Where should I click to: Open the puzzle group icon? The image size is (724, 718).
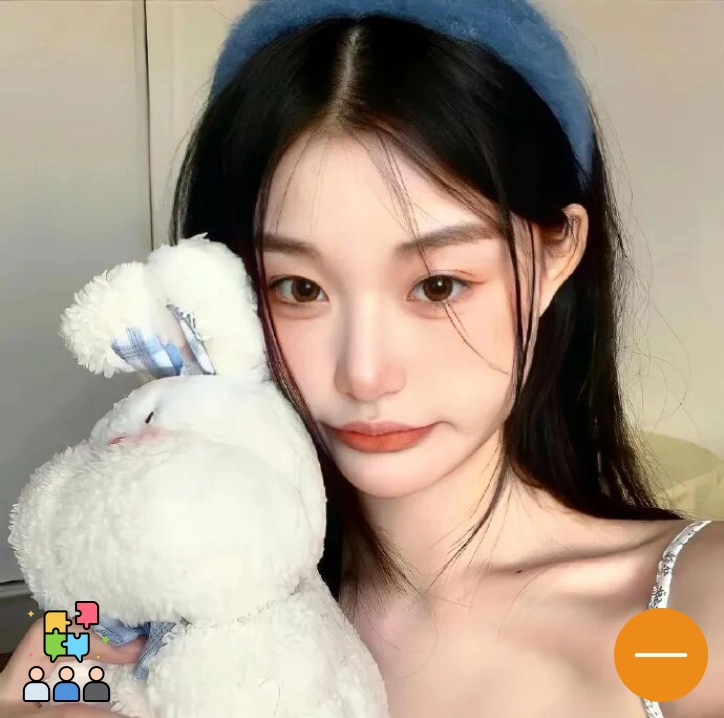(x=68, y=652)
